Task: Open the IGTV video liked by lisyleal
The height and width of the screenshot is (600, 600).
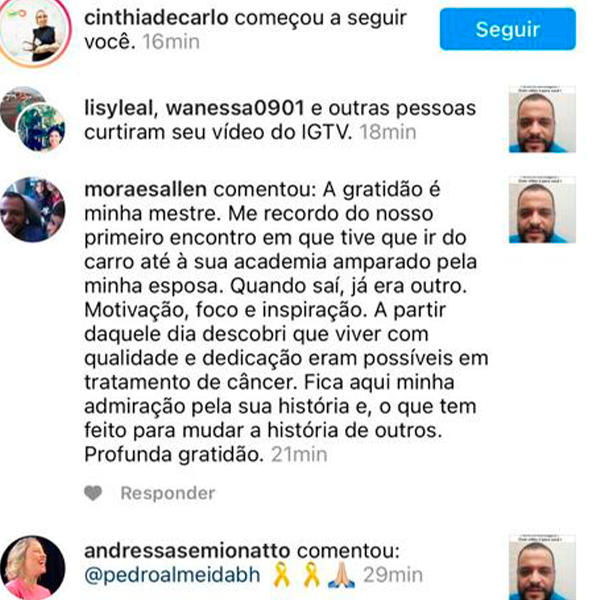Action: [542, 117]
